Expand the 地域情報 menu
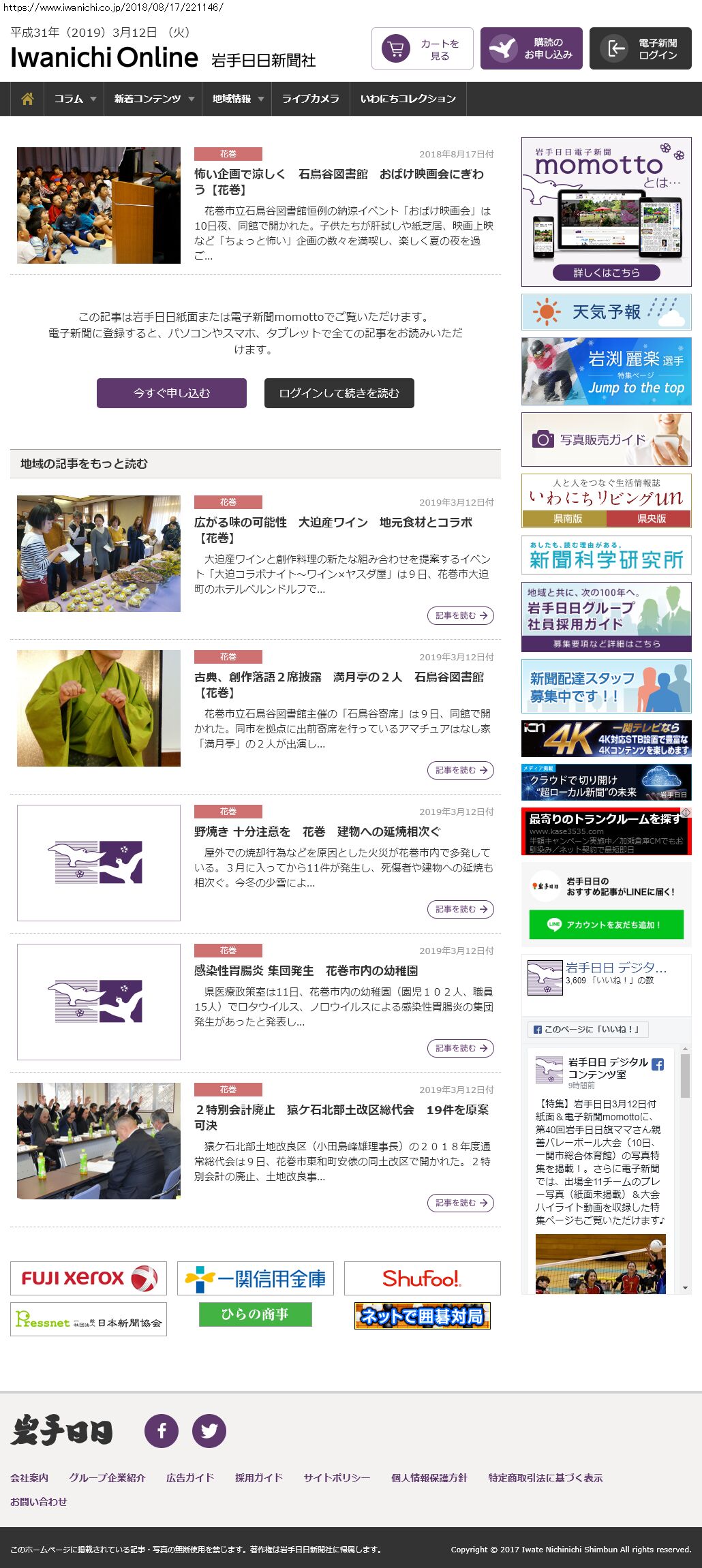Viewport: 702px width, 1568px height. (236, 99)
